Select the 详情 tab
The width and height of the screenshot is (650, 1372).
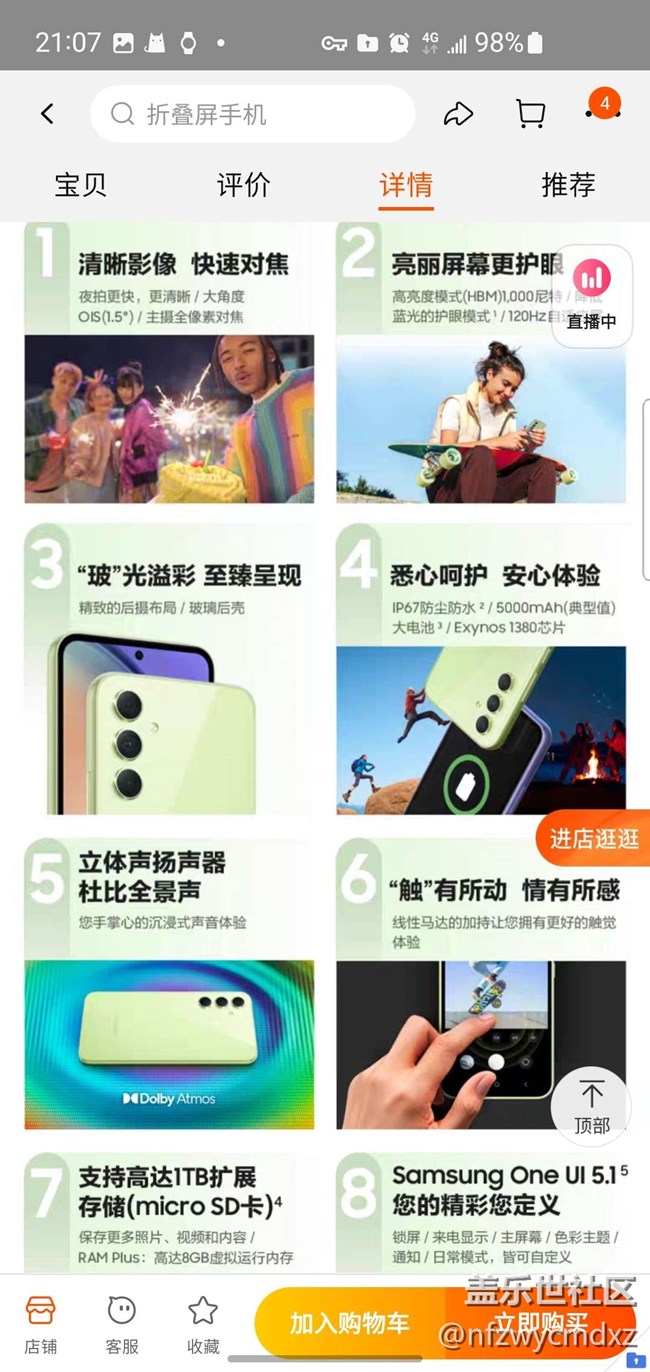pyautogui.click(x=405, y=185)
